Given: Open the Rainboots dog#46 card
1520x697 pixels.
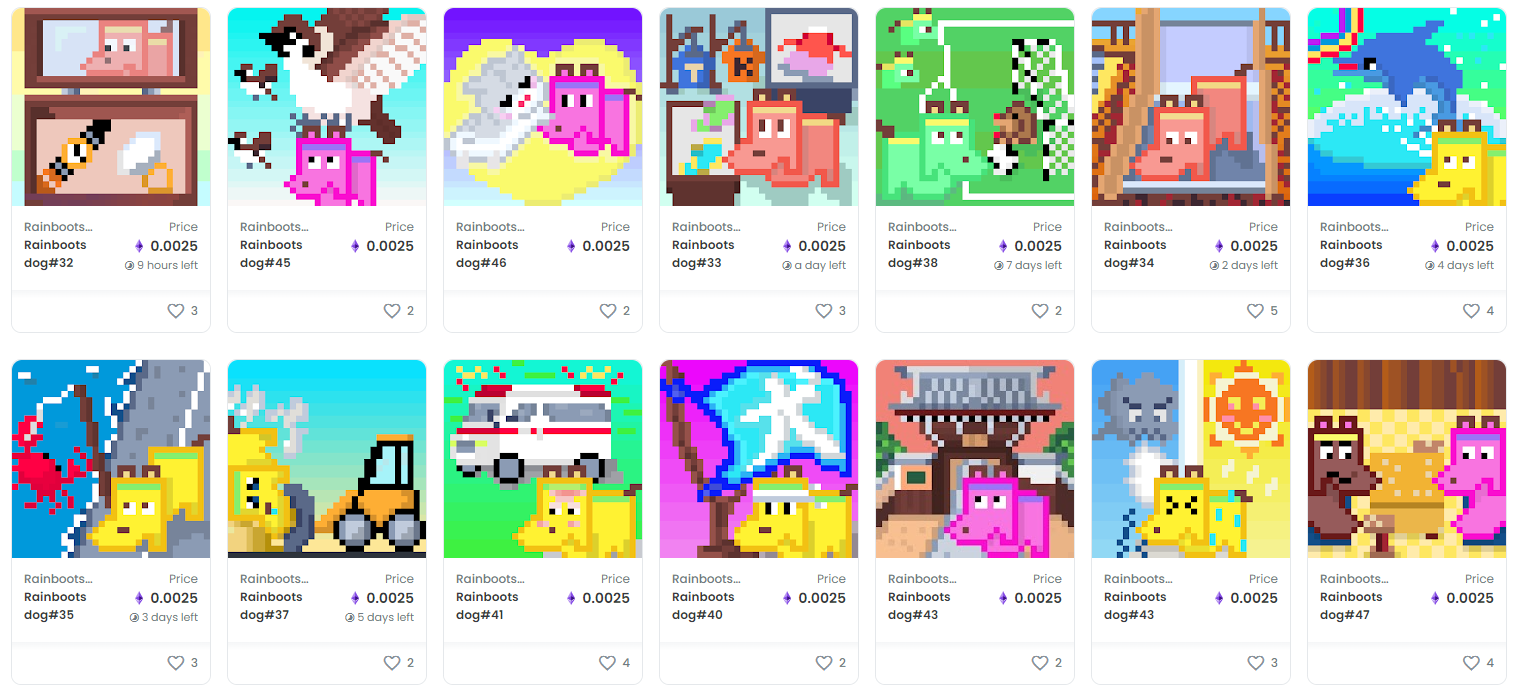Looking at the screenshot, I should coord(543,108).
